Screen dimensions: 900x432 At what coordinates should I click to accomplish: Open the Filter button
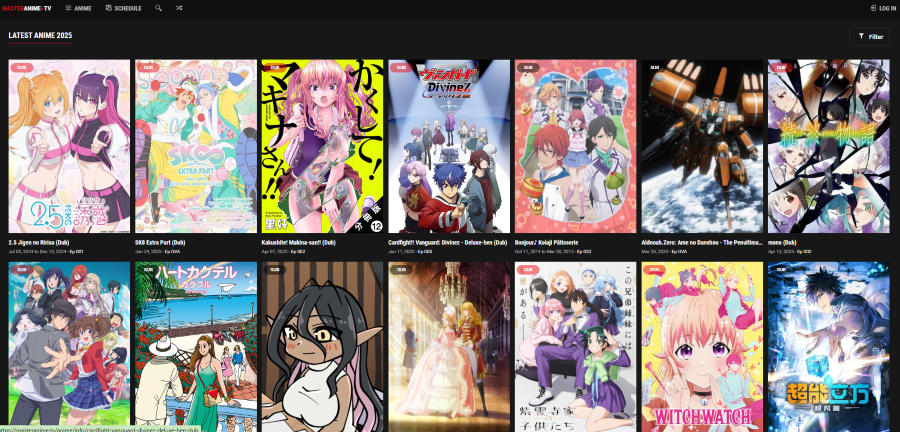(869, 36)
